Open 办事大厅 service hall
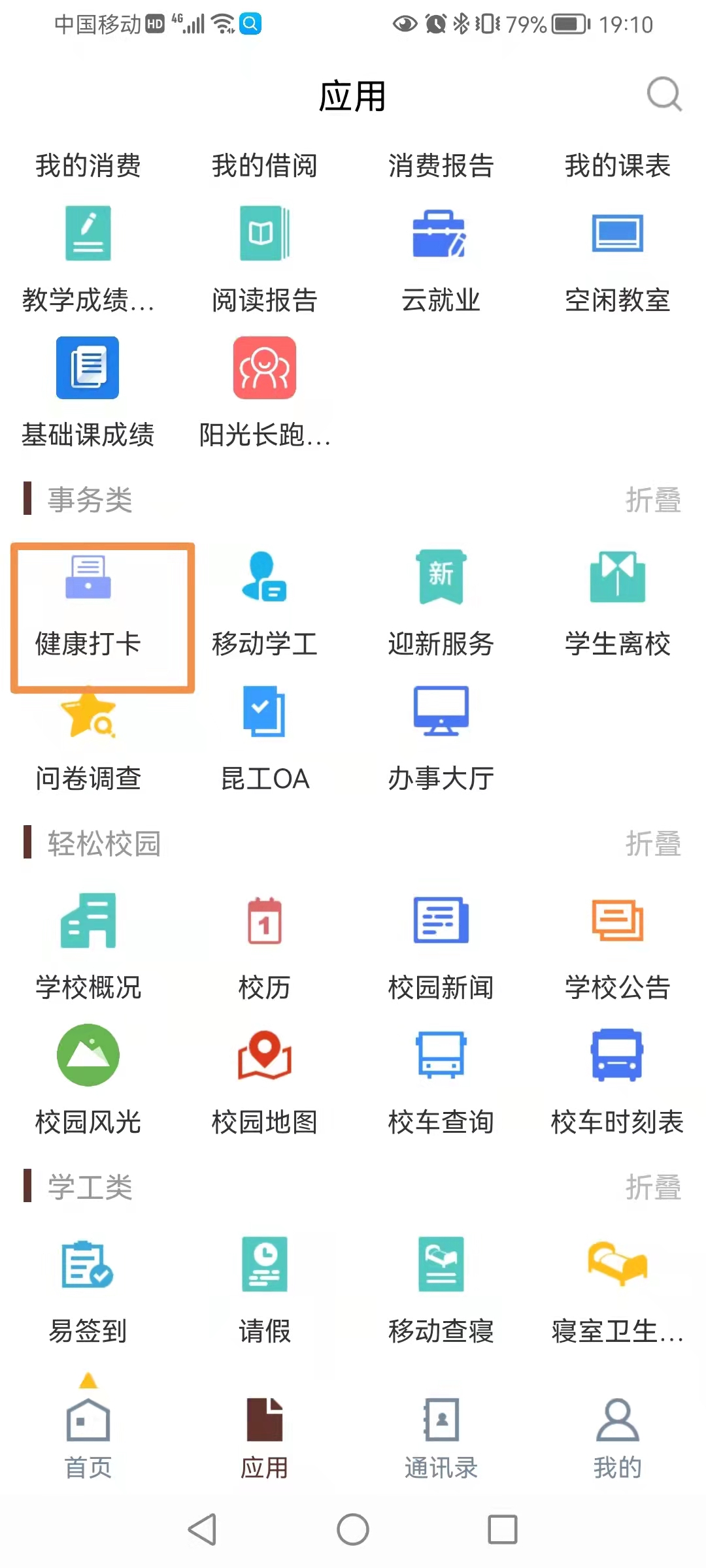 point(441,738)
